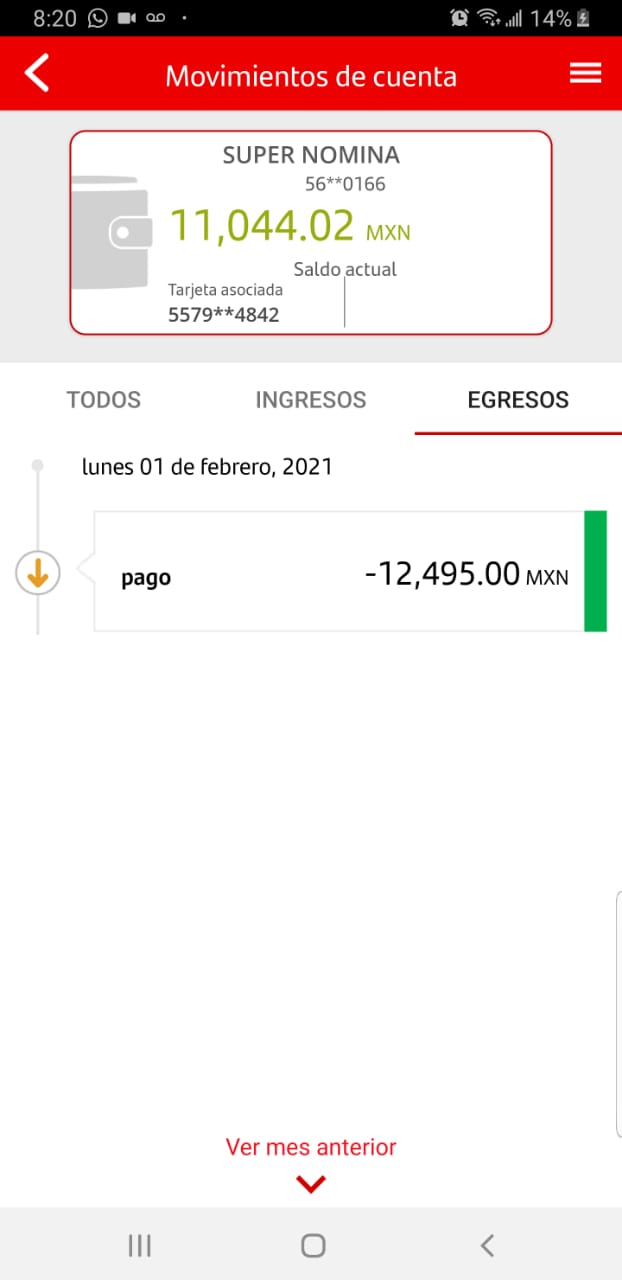Open the pago -12,495.00 MXN movement
Image resolution: width=622 pixels, height=1280 pixels.
click(x=350, y=571)
